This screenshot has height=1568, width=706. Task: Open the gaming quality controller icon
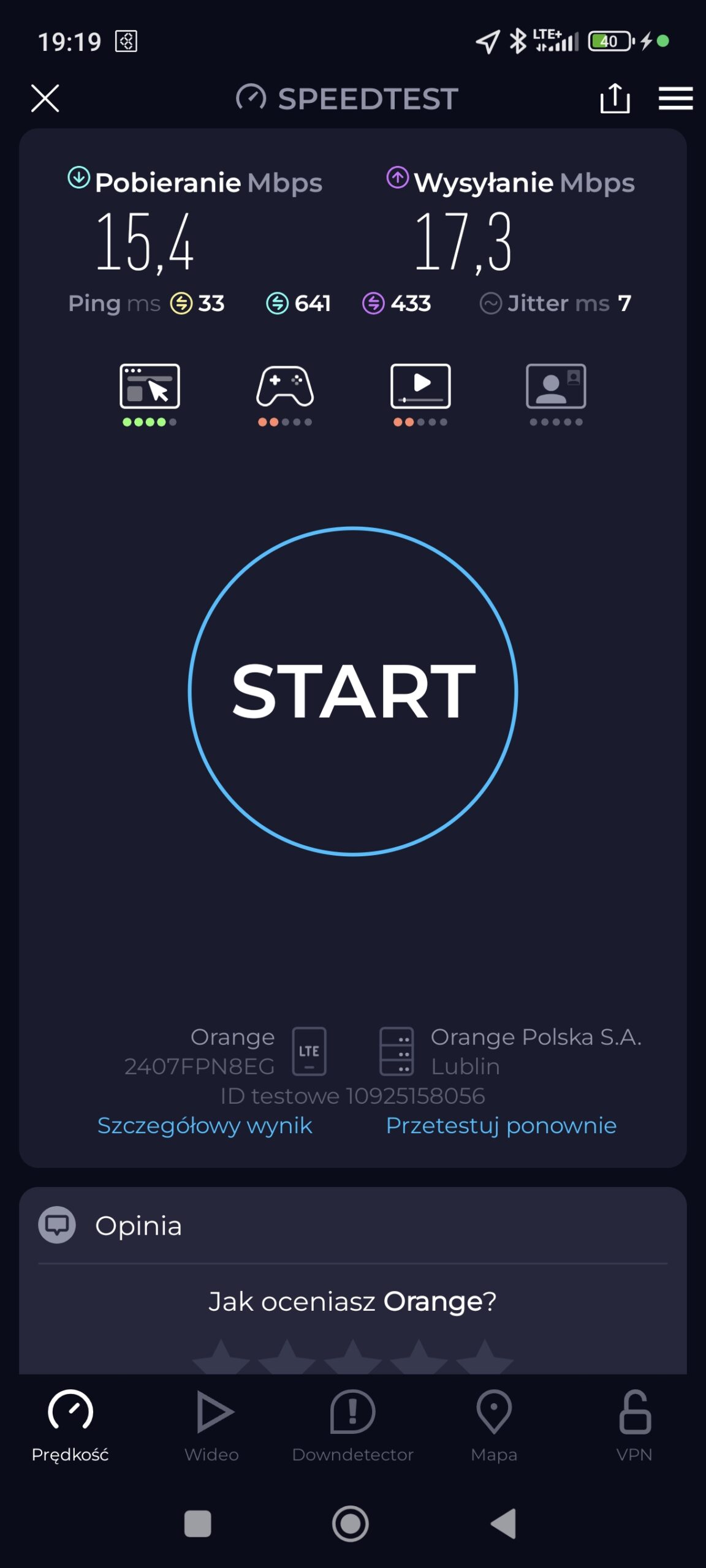(285, 387)
